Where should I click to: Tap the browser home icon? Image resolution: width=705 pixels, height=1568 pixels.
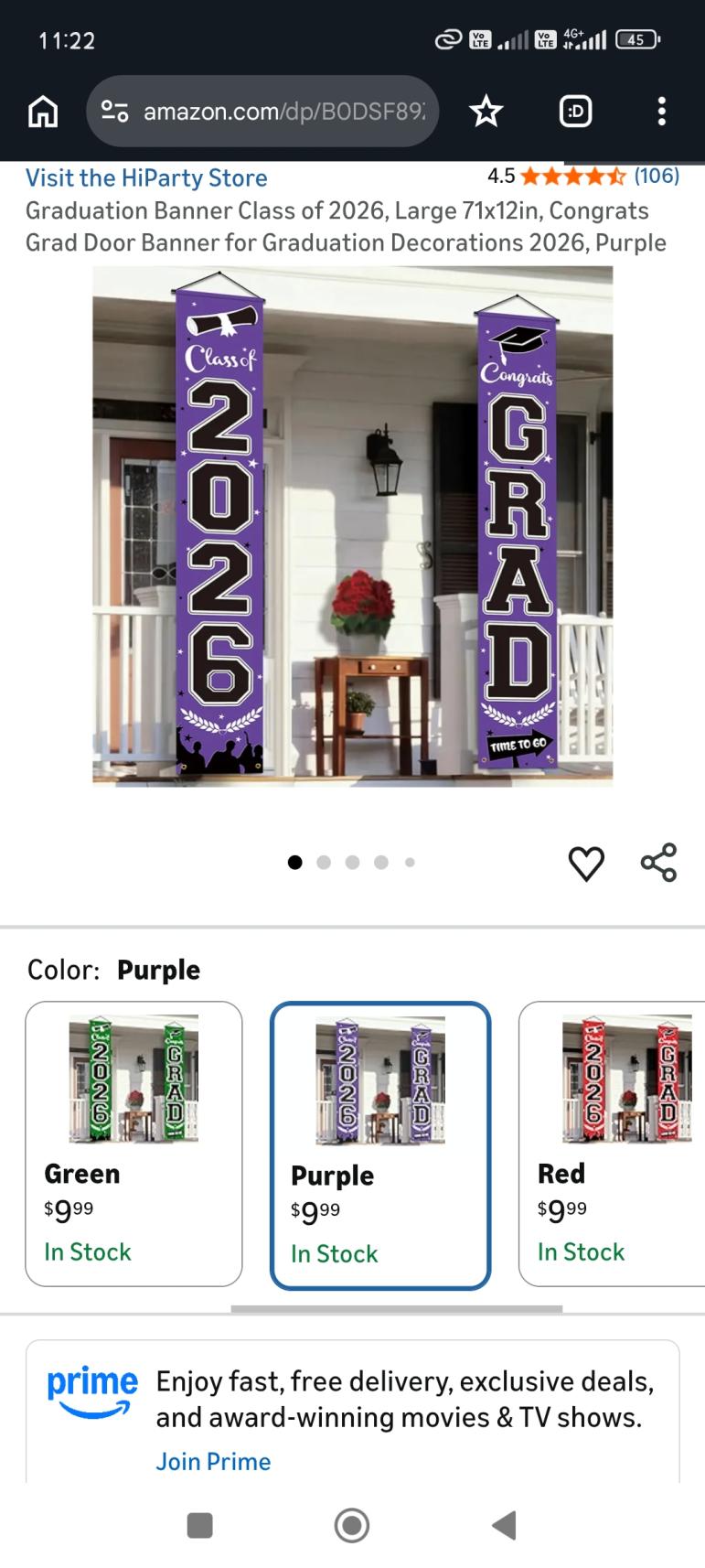coord(43,112)
